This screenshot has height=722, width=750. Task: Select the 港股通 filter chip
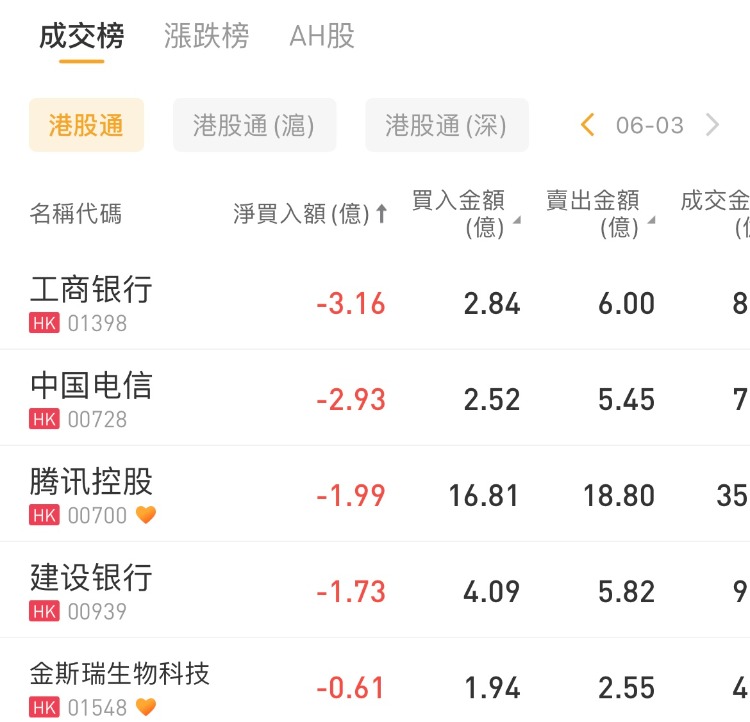[86, 125]
